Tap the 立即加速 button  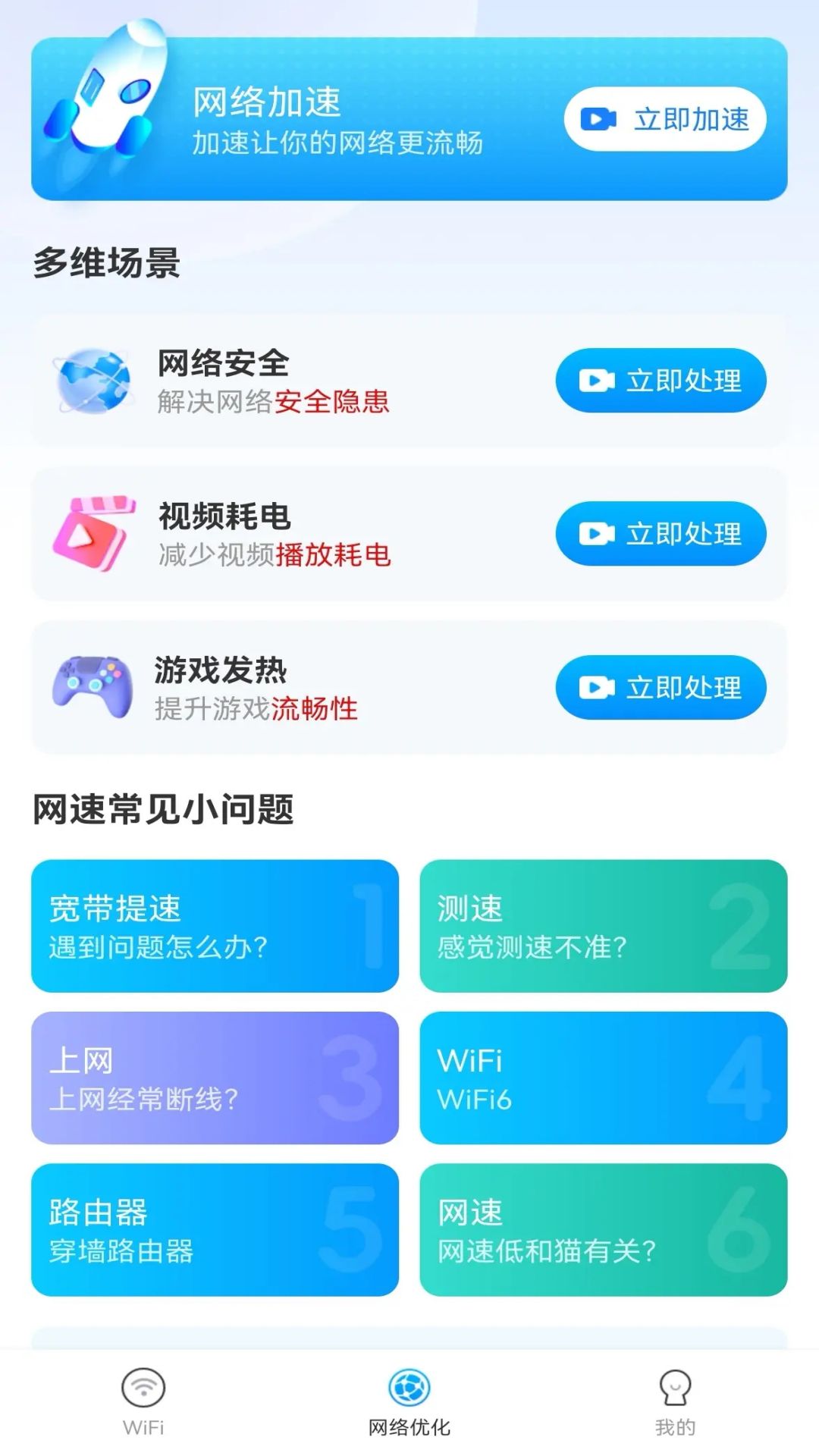[664, 119]
